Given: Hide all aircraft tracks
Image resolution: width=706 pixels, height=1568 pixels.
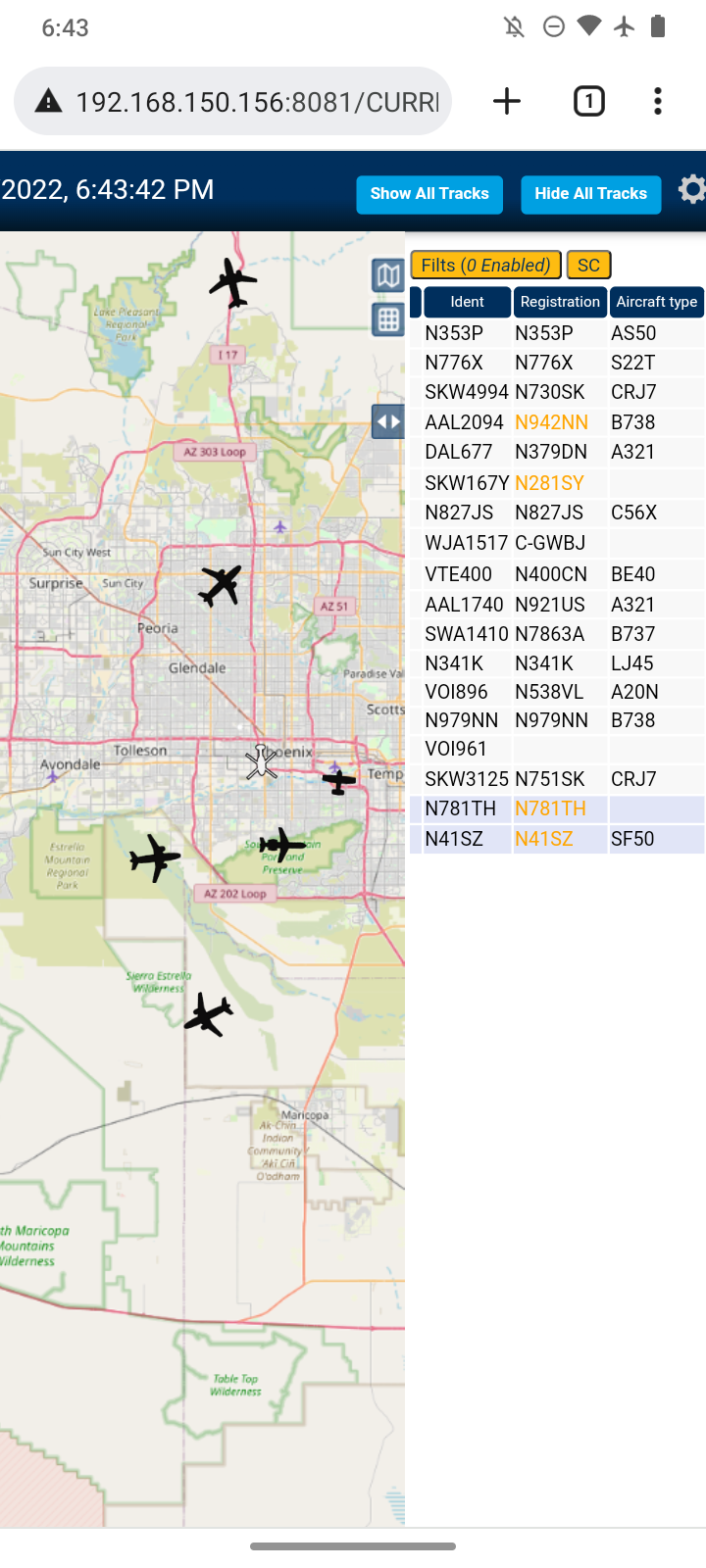Looking at the screenshot, I should point(590,194).
